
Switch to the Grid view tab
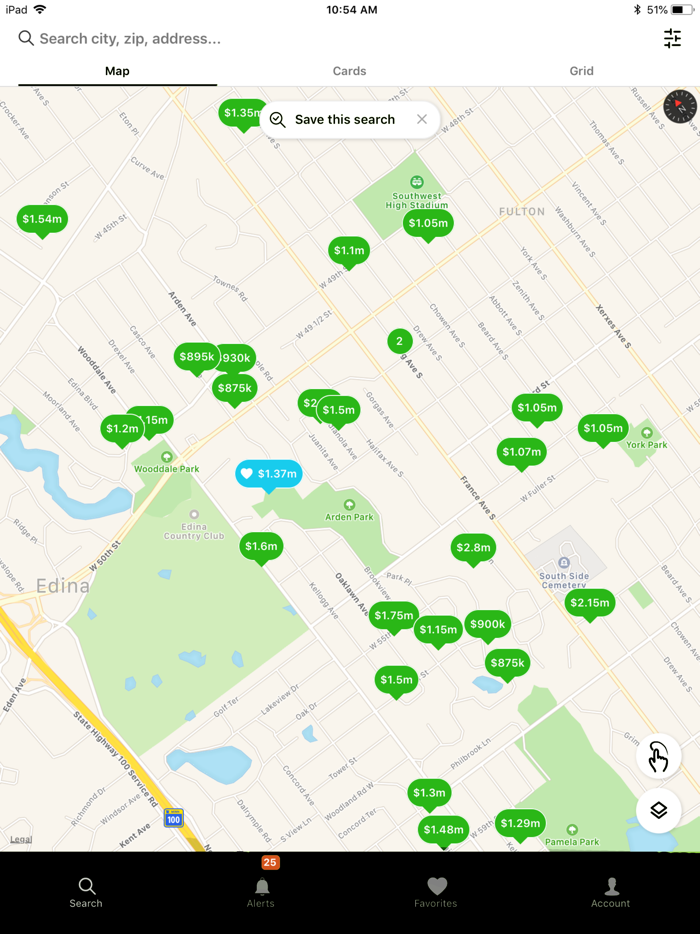581,71
